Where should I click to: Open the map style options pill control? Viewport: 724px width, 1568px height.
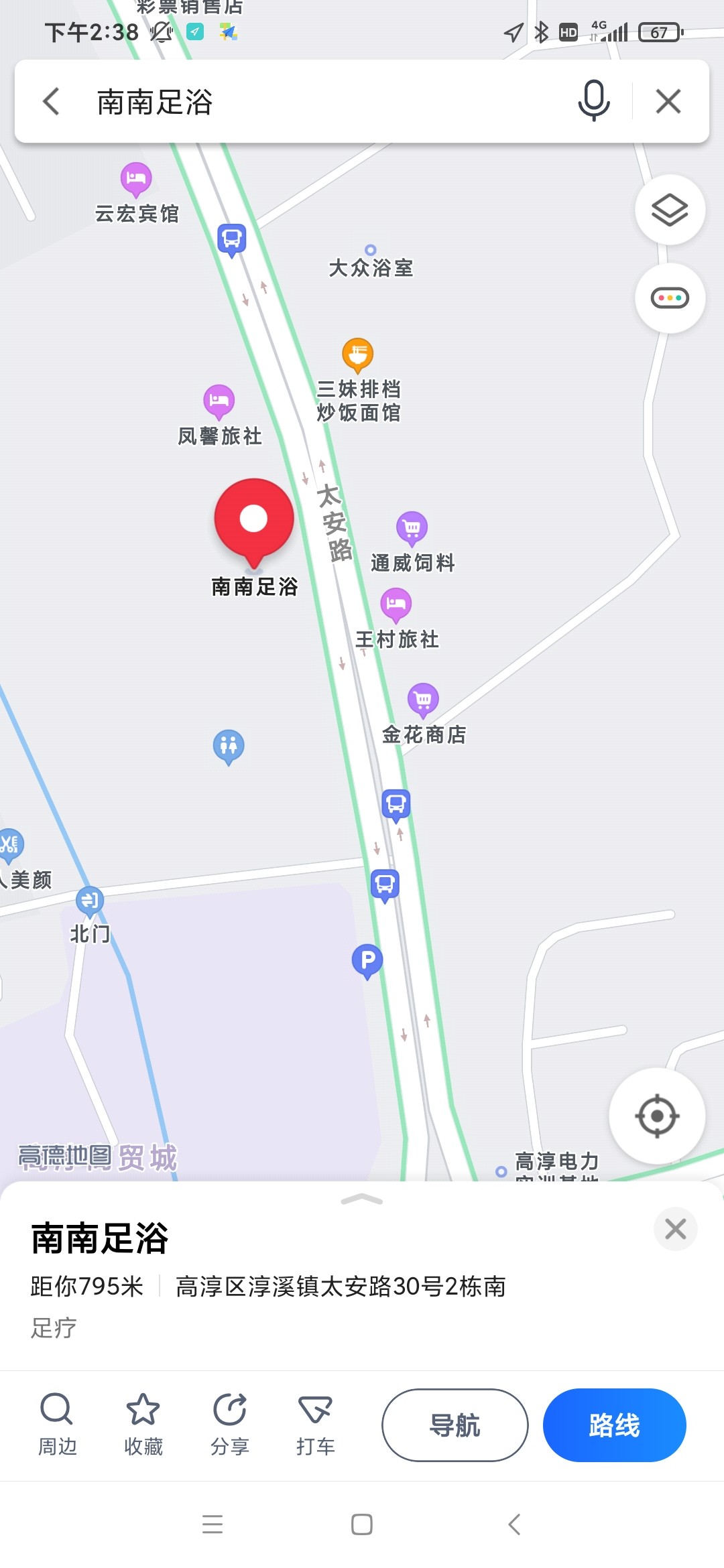pos(670,298)
